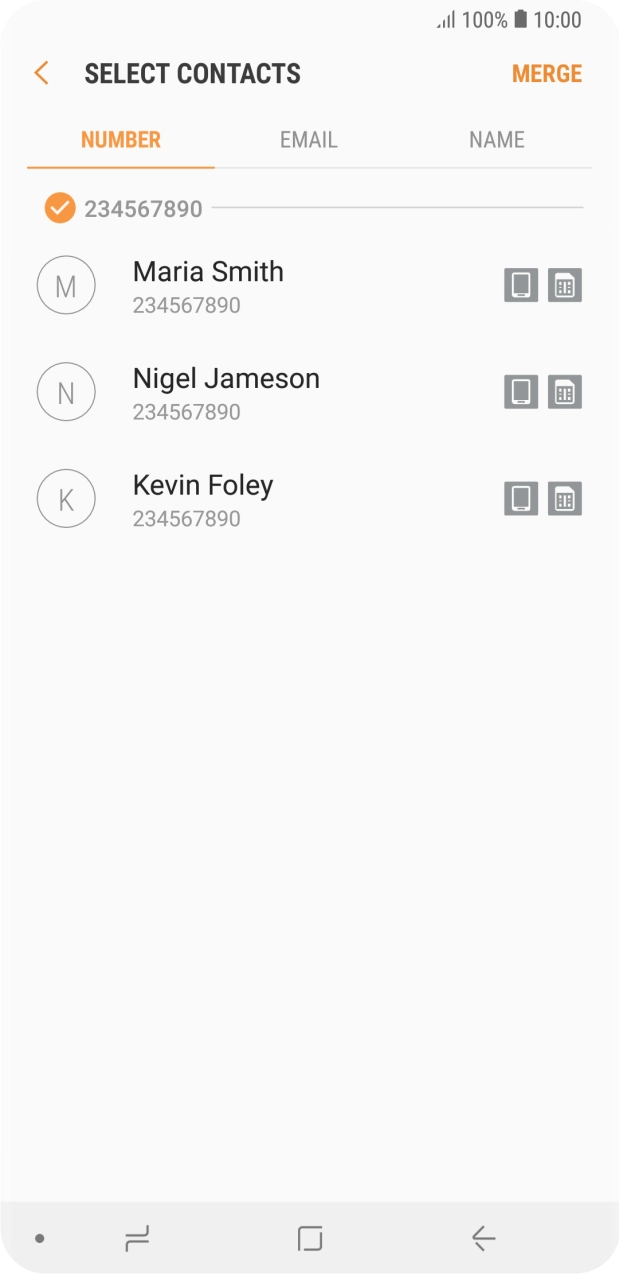This screenshot has height=1274, width=619.
Task: Switch to the Name tab
Action: coord(496,140)
